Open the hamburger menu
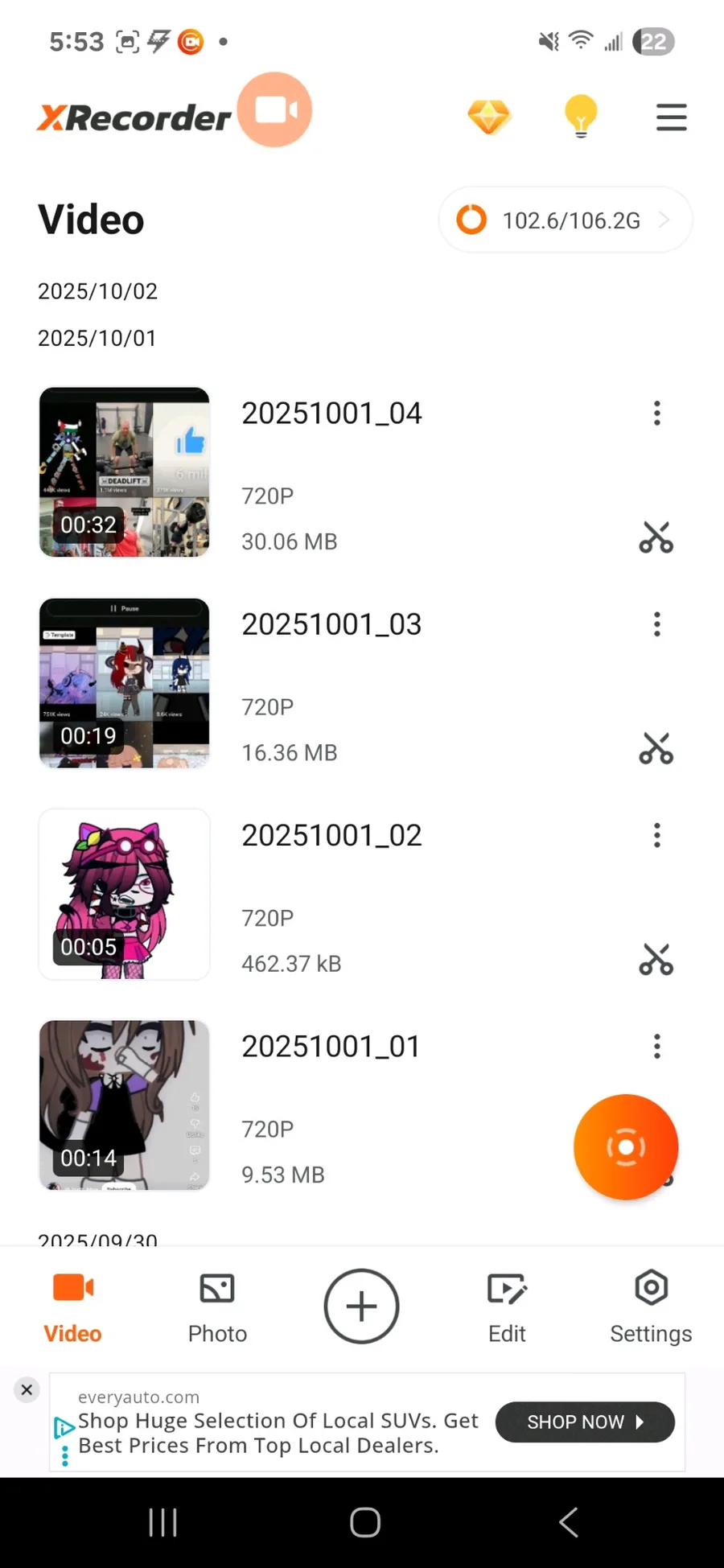Image resolution: width=724 pixels, height=1568 pixels. 671,117
